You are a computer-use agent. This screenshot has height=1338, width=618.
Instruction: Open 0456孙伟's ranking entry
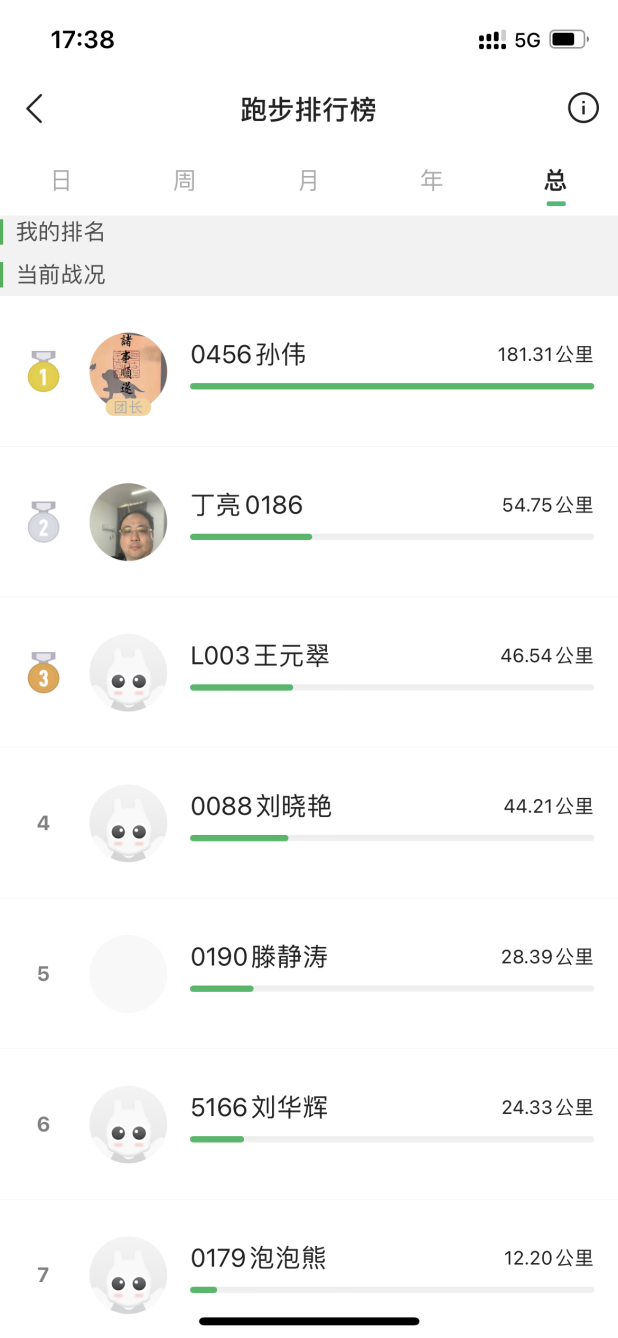[309, 371]
